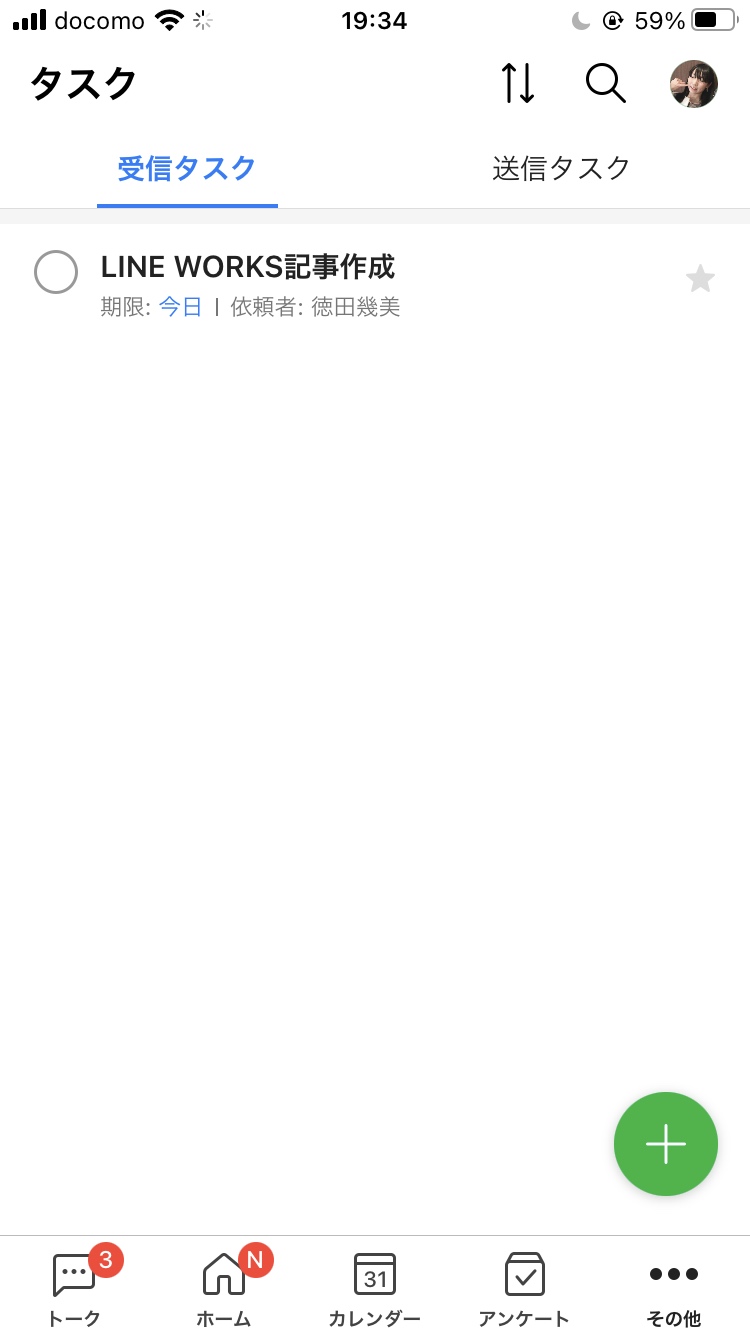Mark LINE WORKS記事作成 as complete
The height and width of the screenshot is (1334, 750).
click(56, 272)
